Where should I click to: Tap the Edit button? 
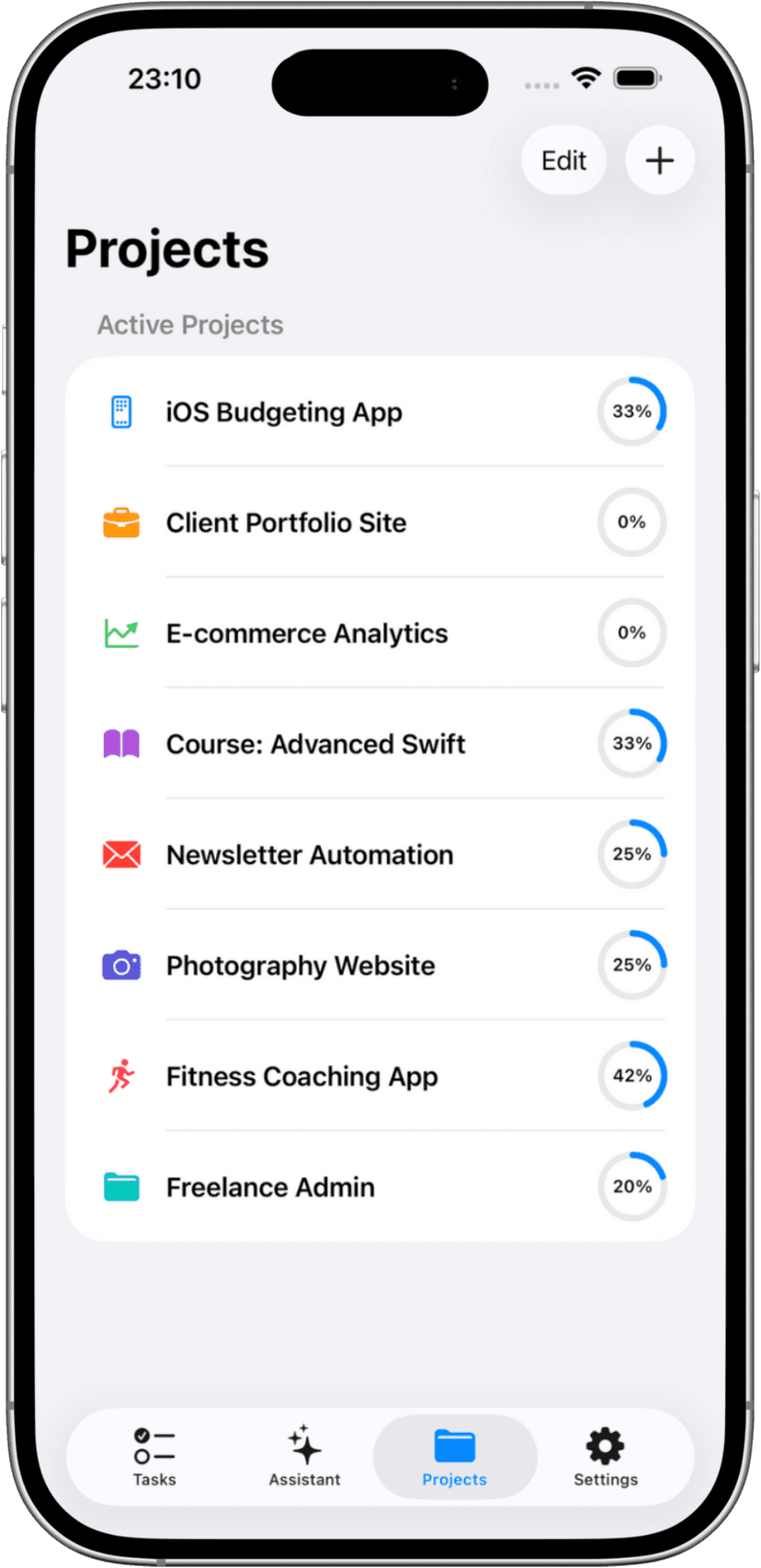click(563, 161)
